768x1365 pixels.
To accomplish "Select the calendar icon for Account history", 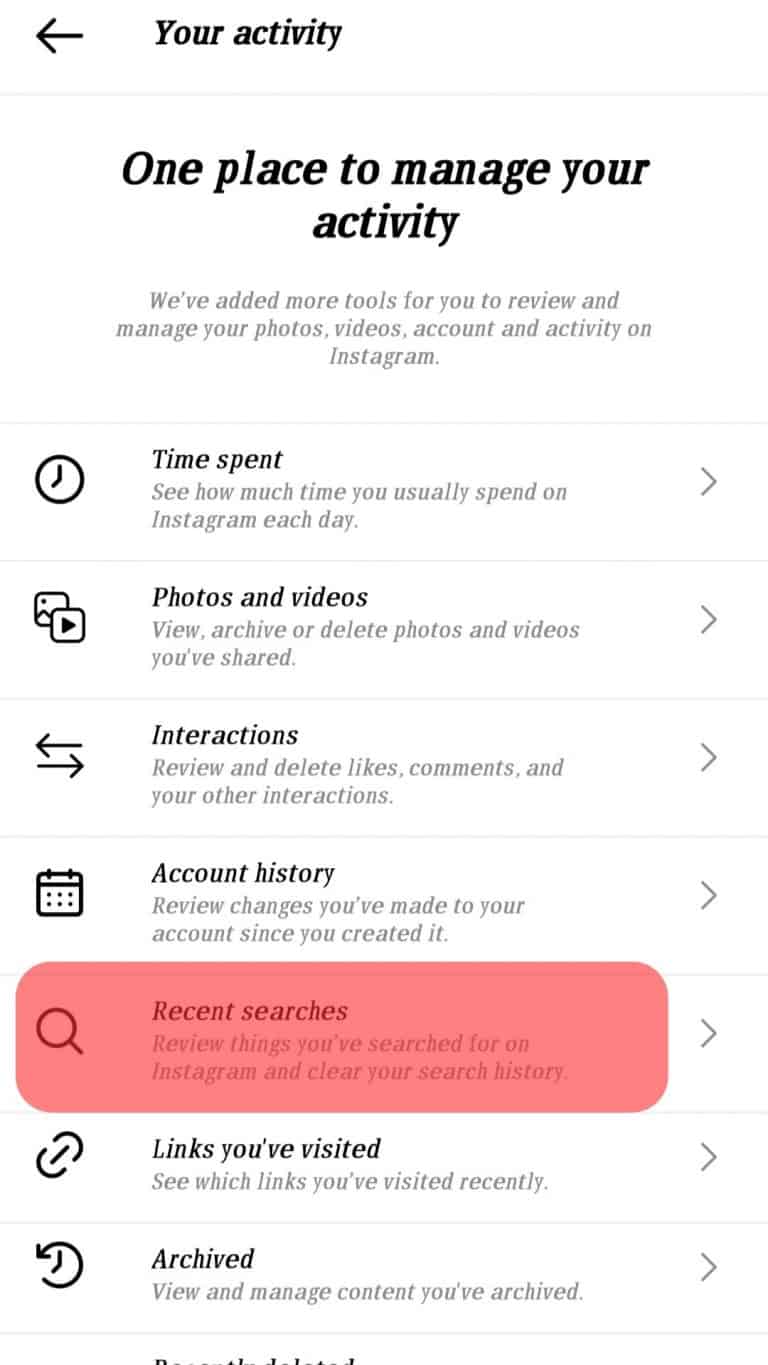I will pos(58,893).
